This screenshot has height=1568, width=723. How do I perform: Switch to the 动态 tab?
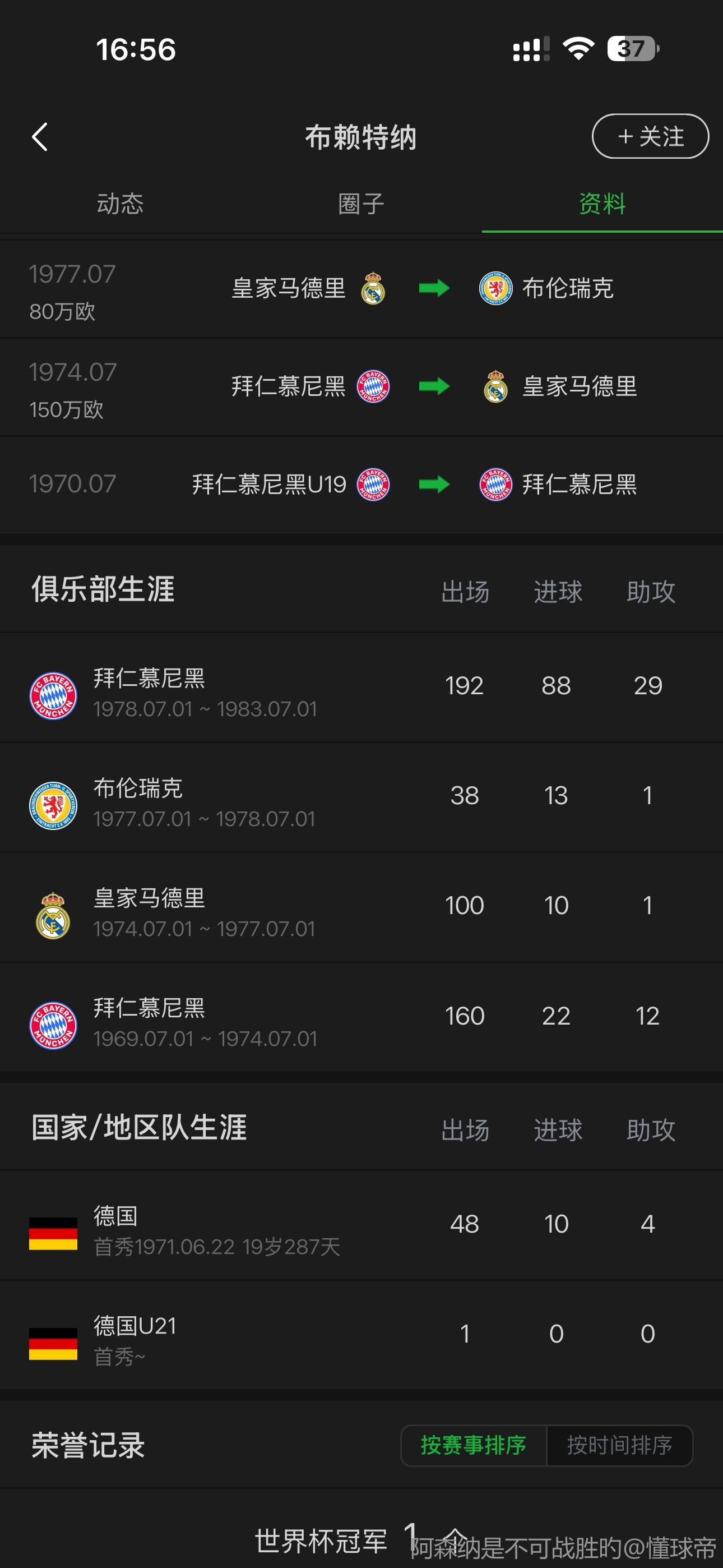pyautogui.click(x=120, y=204)
